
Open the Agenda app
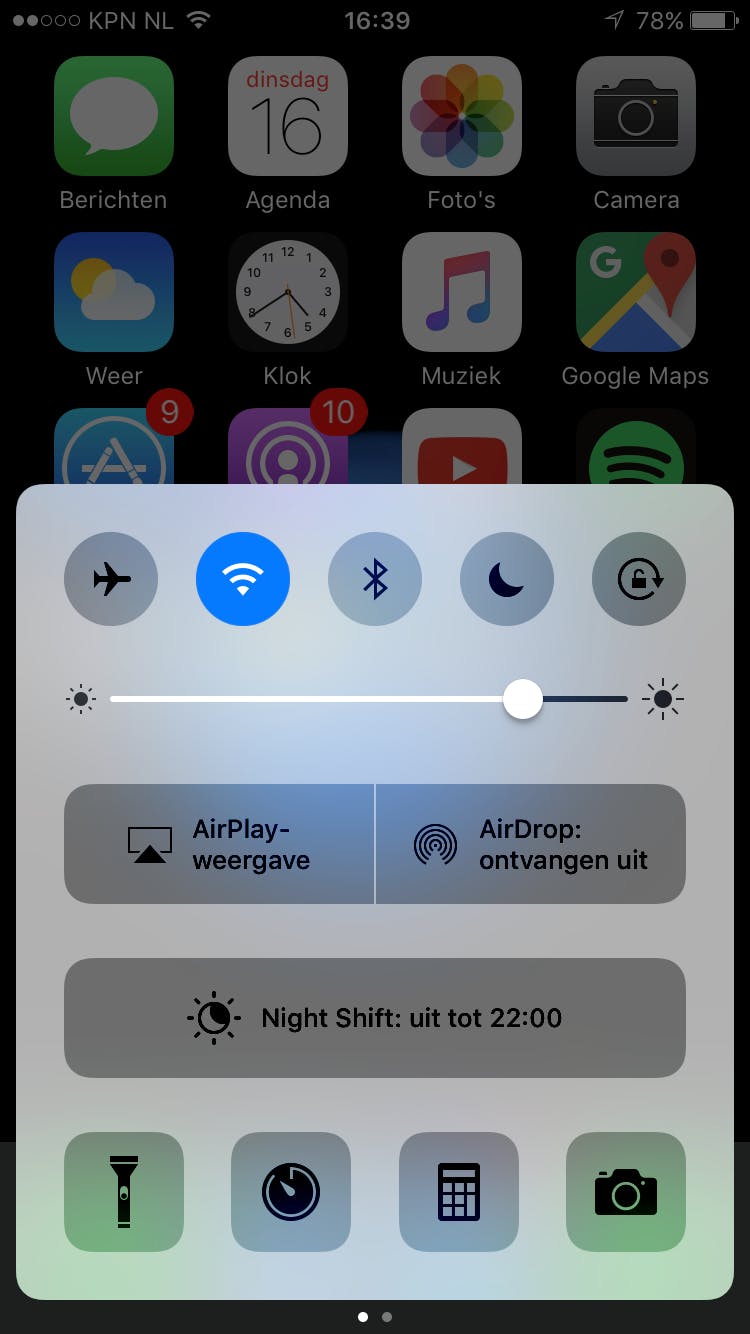(288, 116)
